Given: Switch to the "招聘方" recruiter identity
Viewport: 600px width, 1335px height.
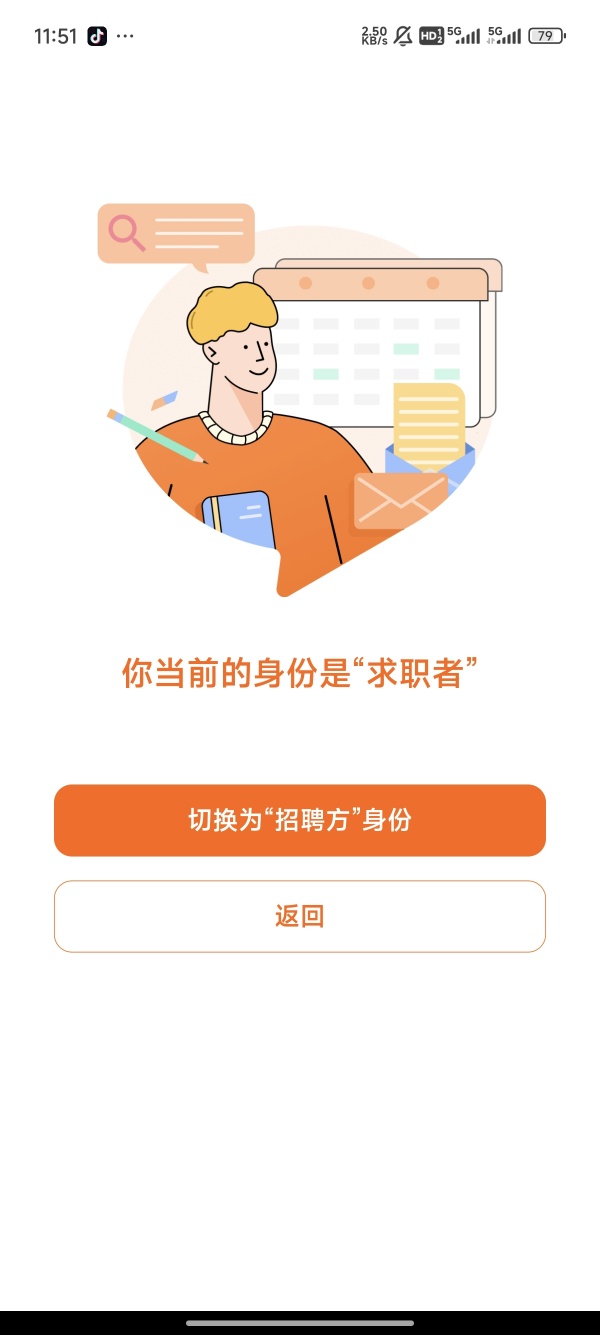Looking at the screenshot, I should tap(300, 820).
